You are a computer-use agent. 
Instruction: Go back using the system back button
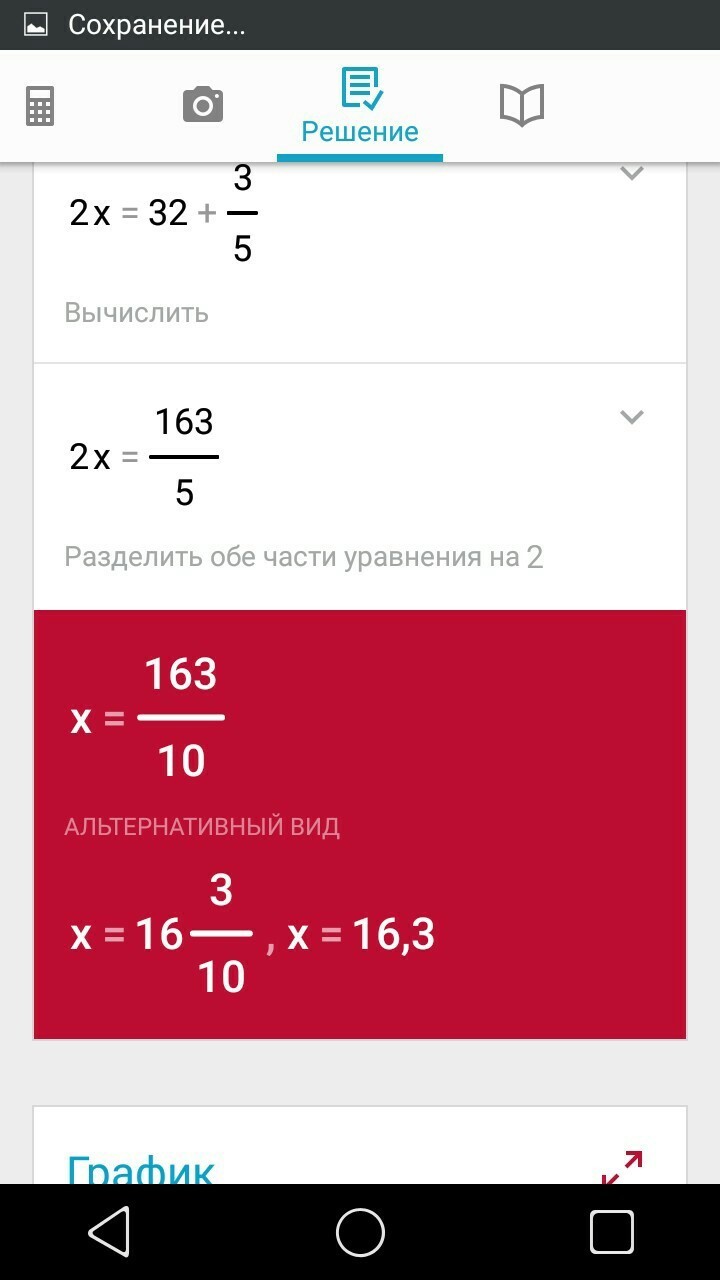coord(109,1231)
